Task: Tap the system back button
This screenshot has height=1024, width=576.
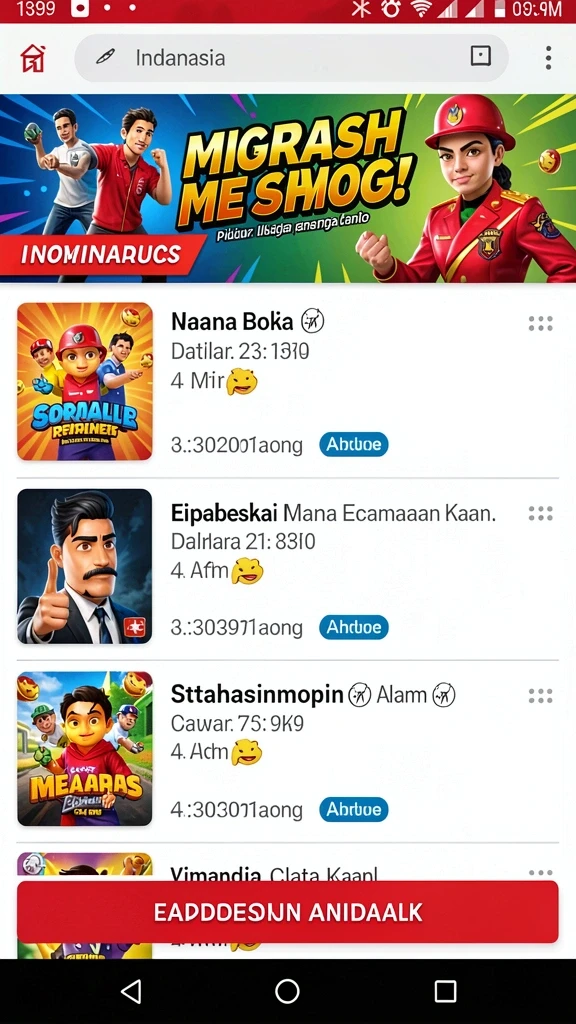Action: coord(131,991)
